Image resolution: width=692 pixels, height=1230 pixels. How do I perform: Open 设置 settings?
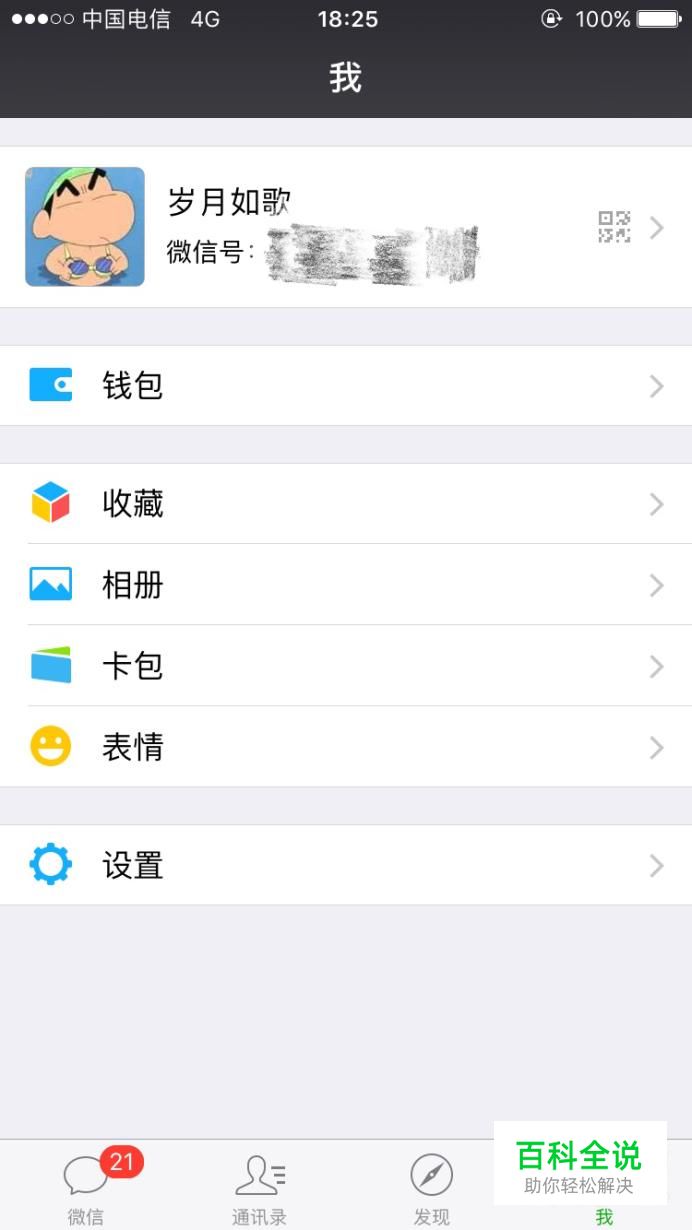click(x=346, y=866)
